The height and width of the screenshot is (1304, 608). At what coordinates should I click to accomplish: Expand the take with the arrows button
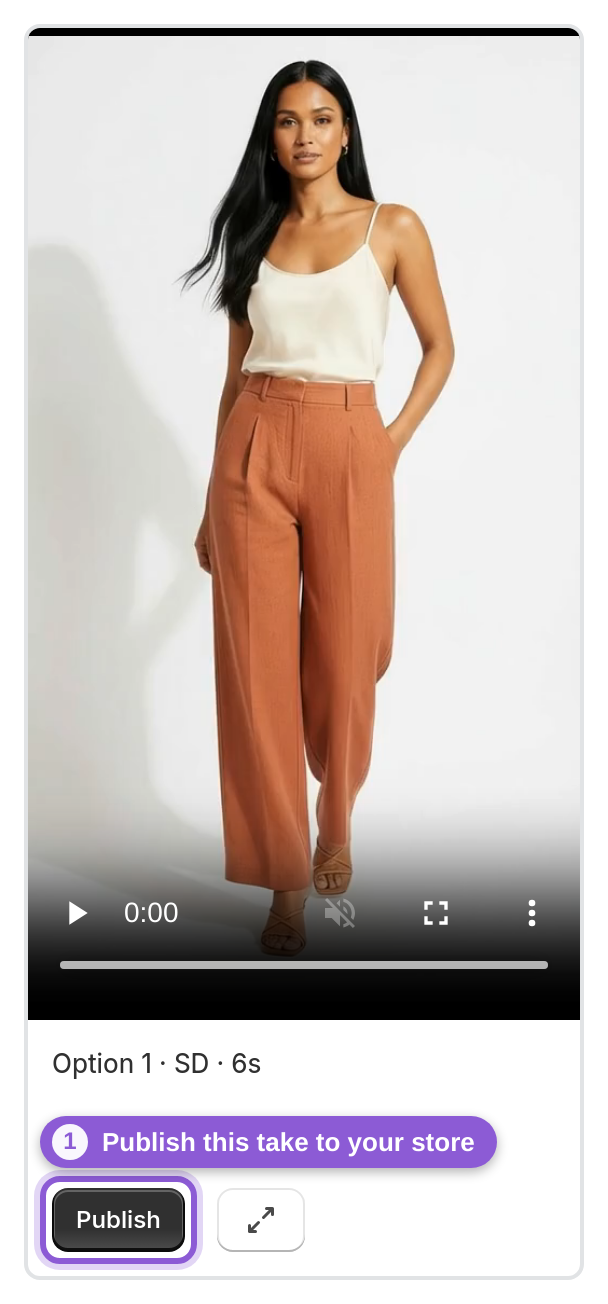pyautogui.click(x=261, y=1220)
